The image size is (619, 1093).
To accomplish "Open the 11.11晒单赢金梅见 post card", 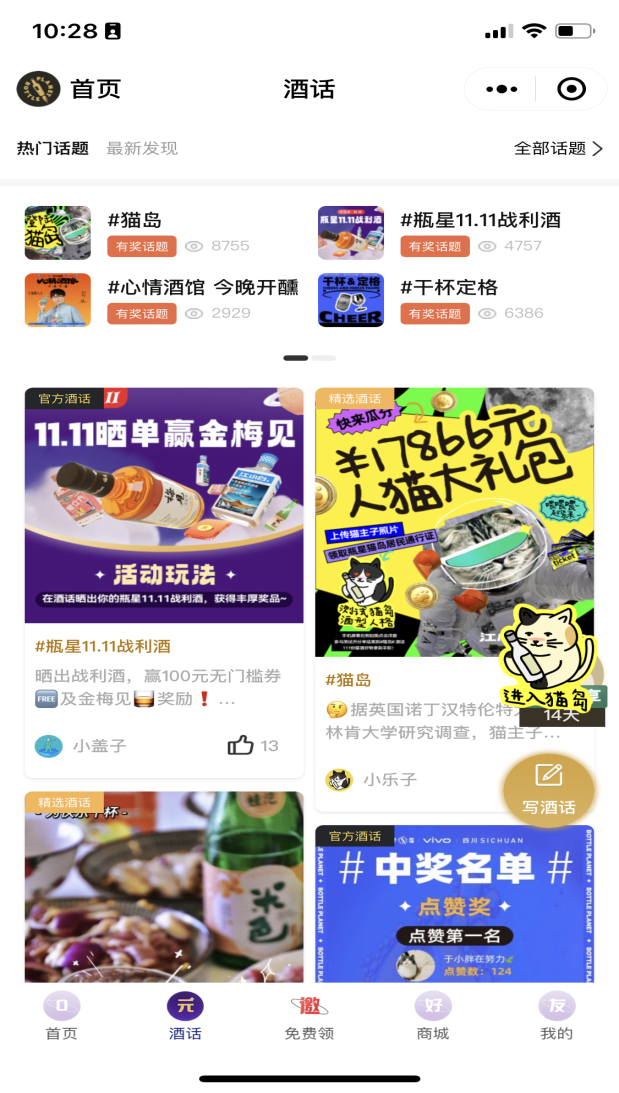I will 164,505.
